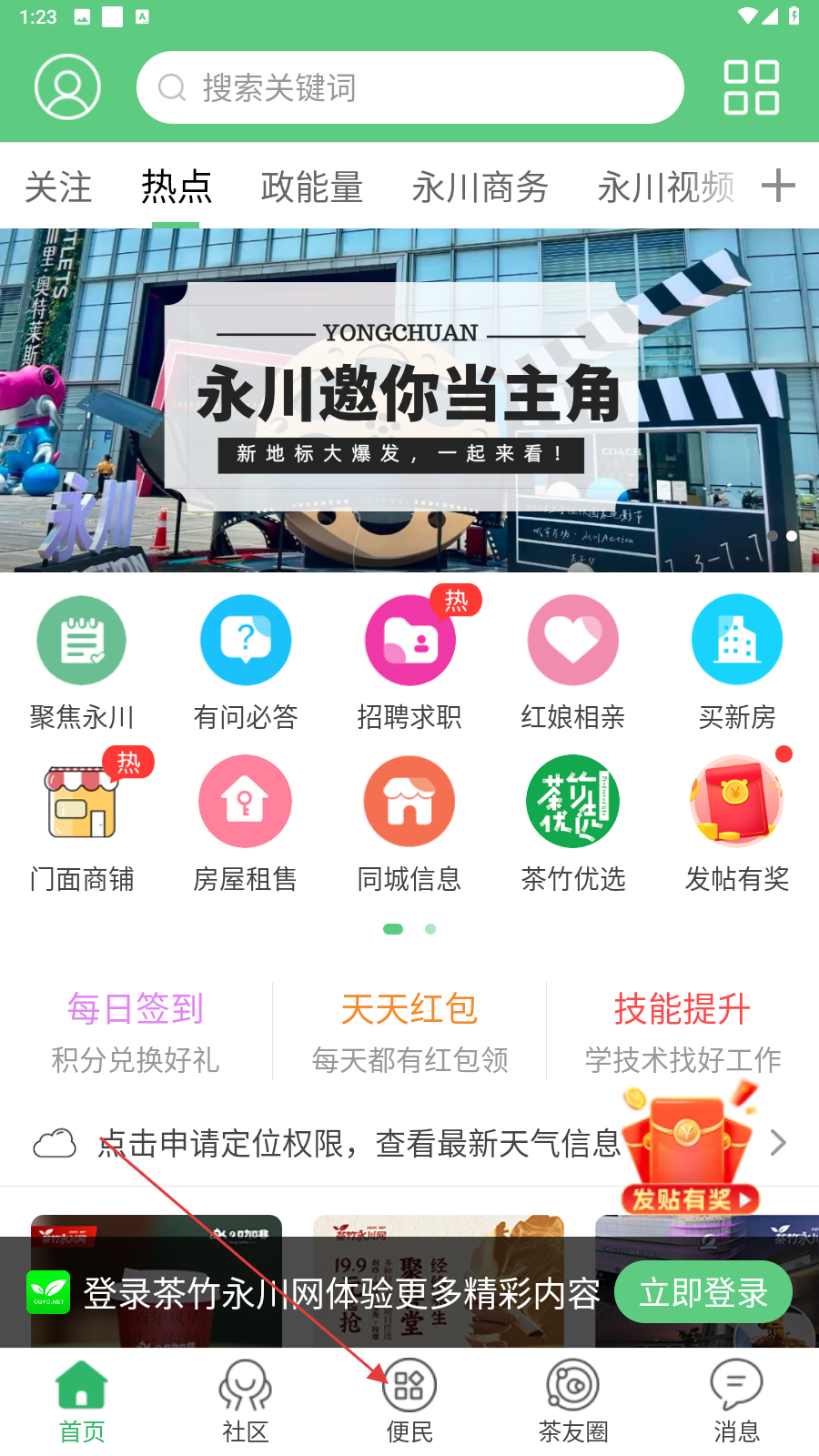Screen dimensions: 819x1456
Task: Add channels with the plus icon
Action: point(778,186)
